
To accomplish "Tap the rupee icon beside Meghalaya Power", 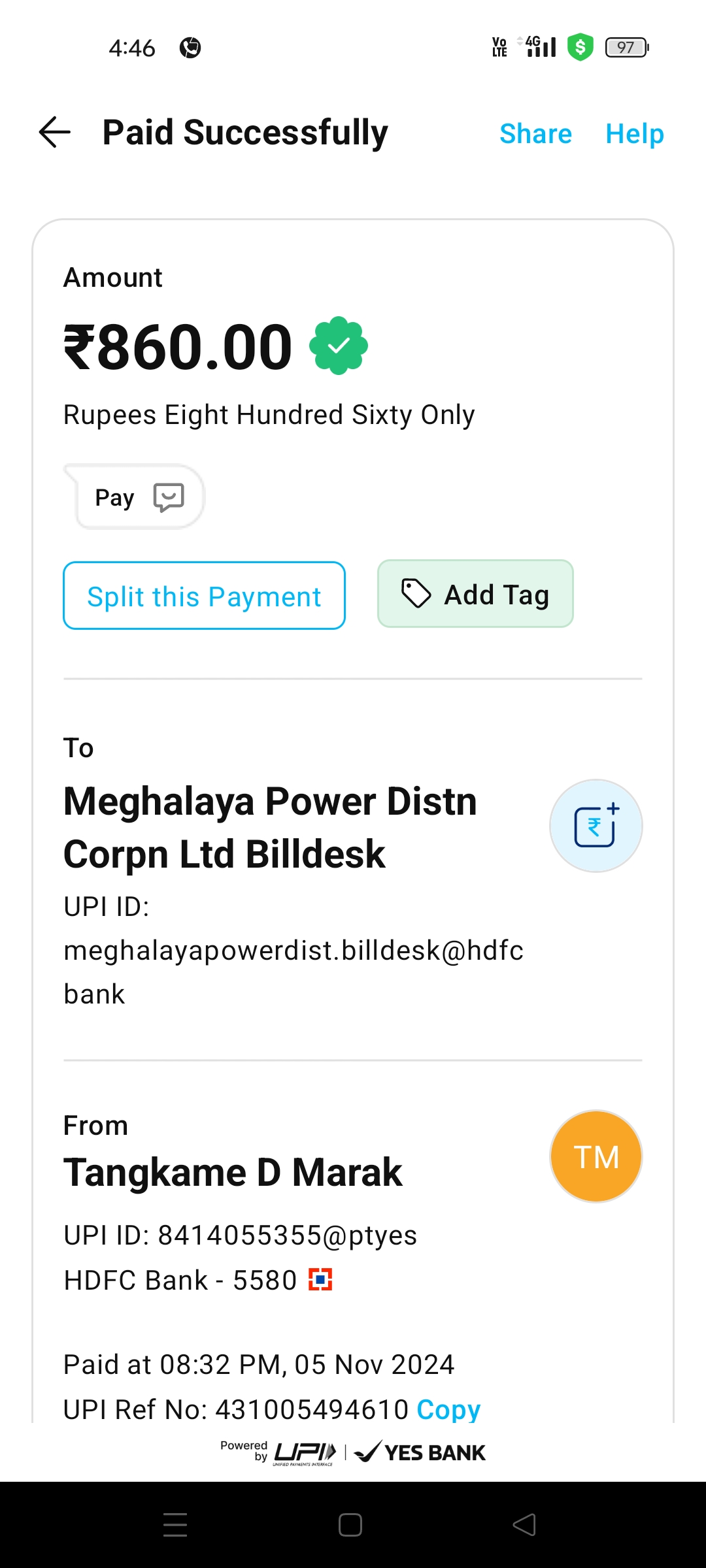I will coord(596,826).
